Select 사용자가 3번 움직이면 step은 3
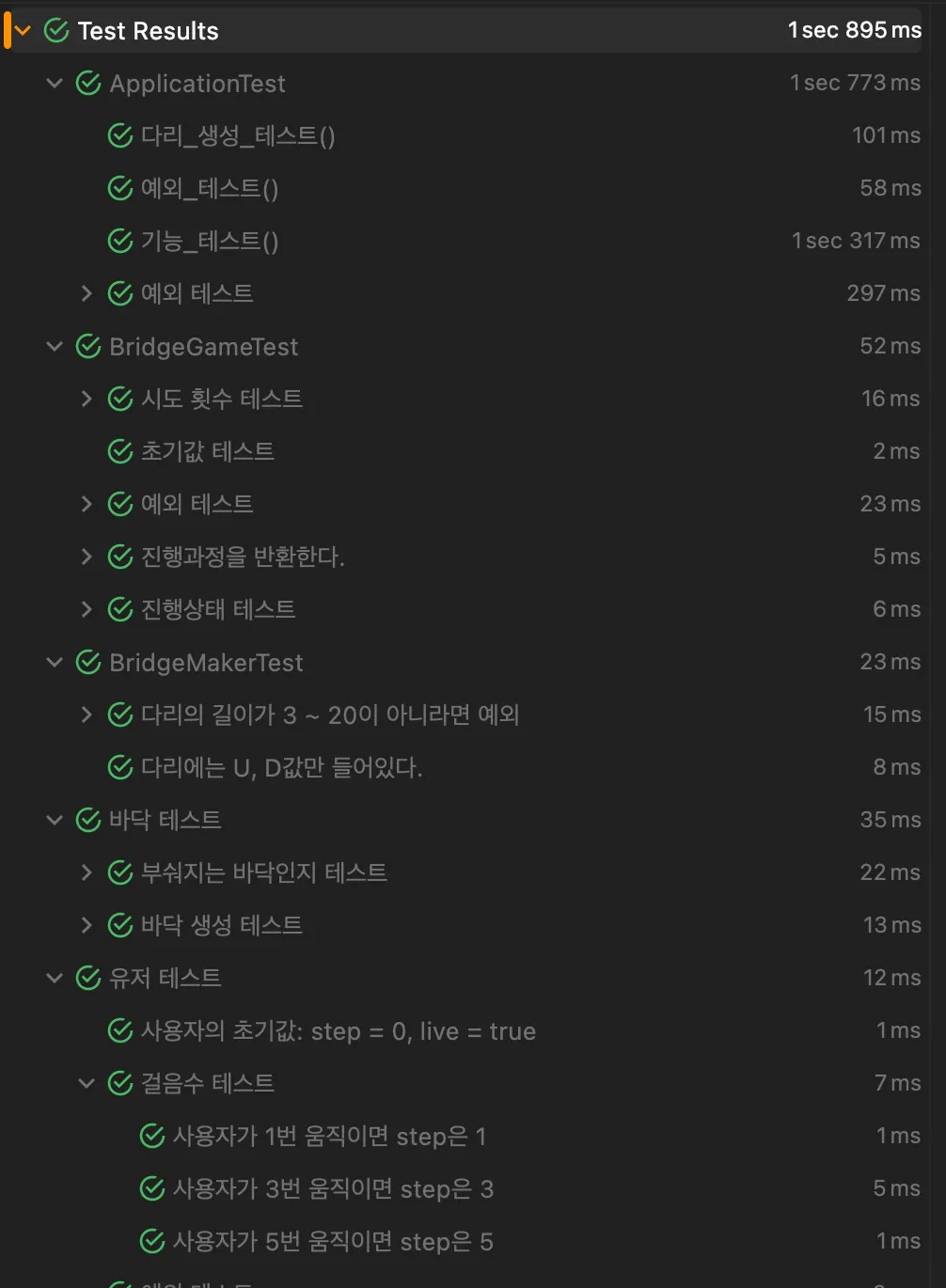 tap(333, 1189)
